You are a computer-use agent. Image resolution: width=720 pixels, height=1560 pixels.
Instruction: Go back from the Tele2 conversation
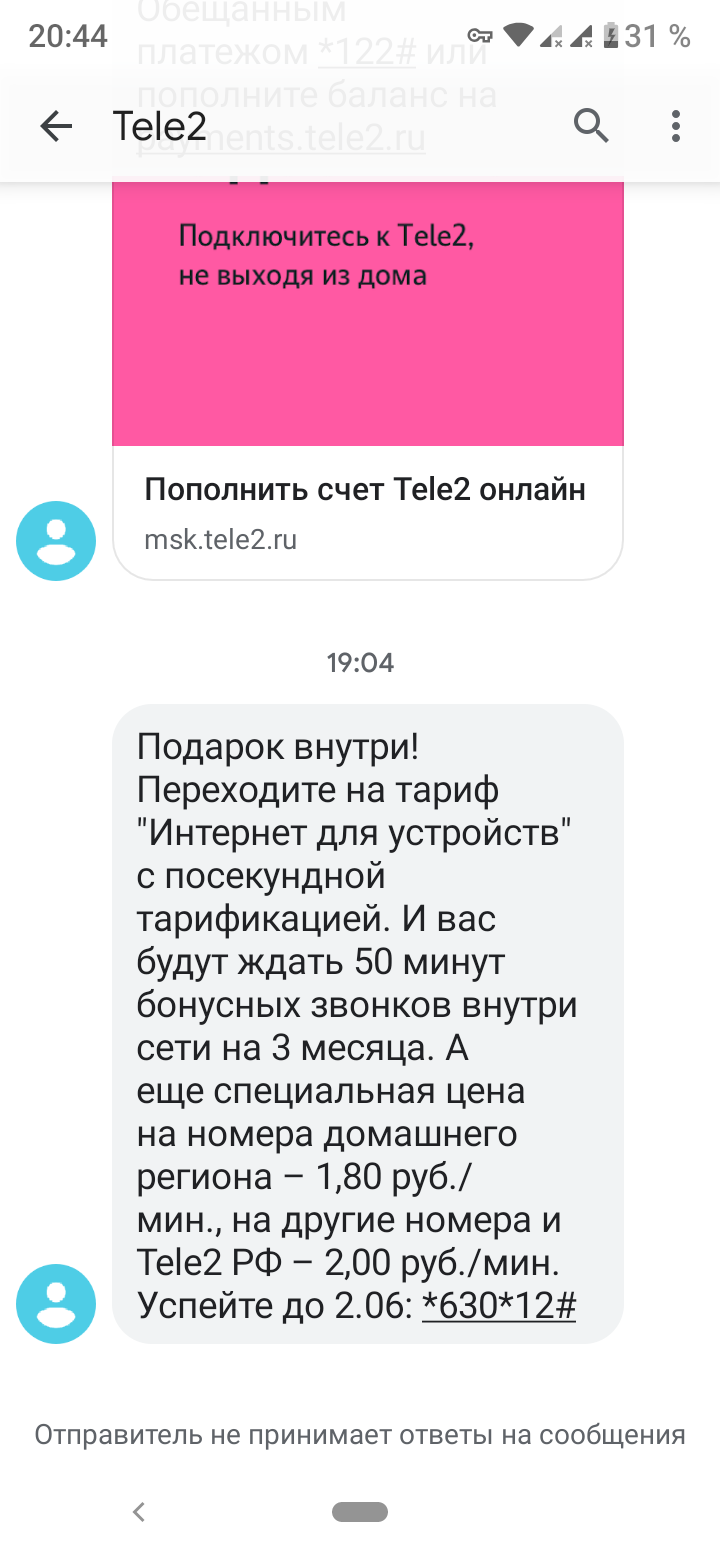[56, 127]
